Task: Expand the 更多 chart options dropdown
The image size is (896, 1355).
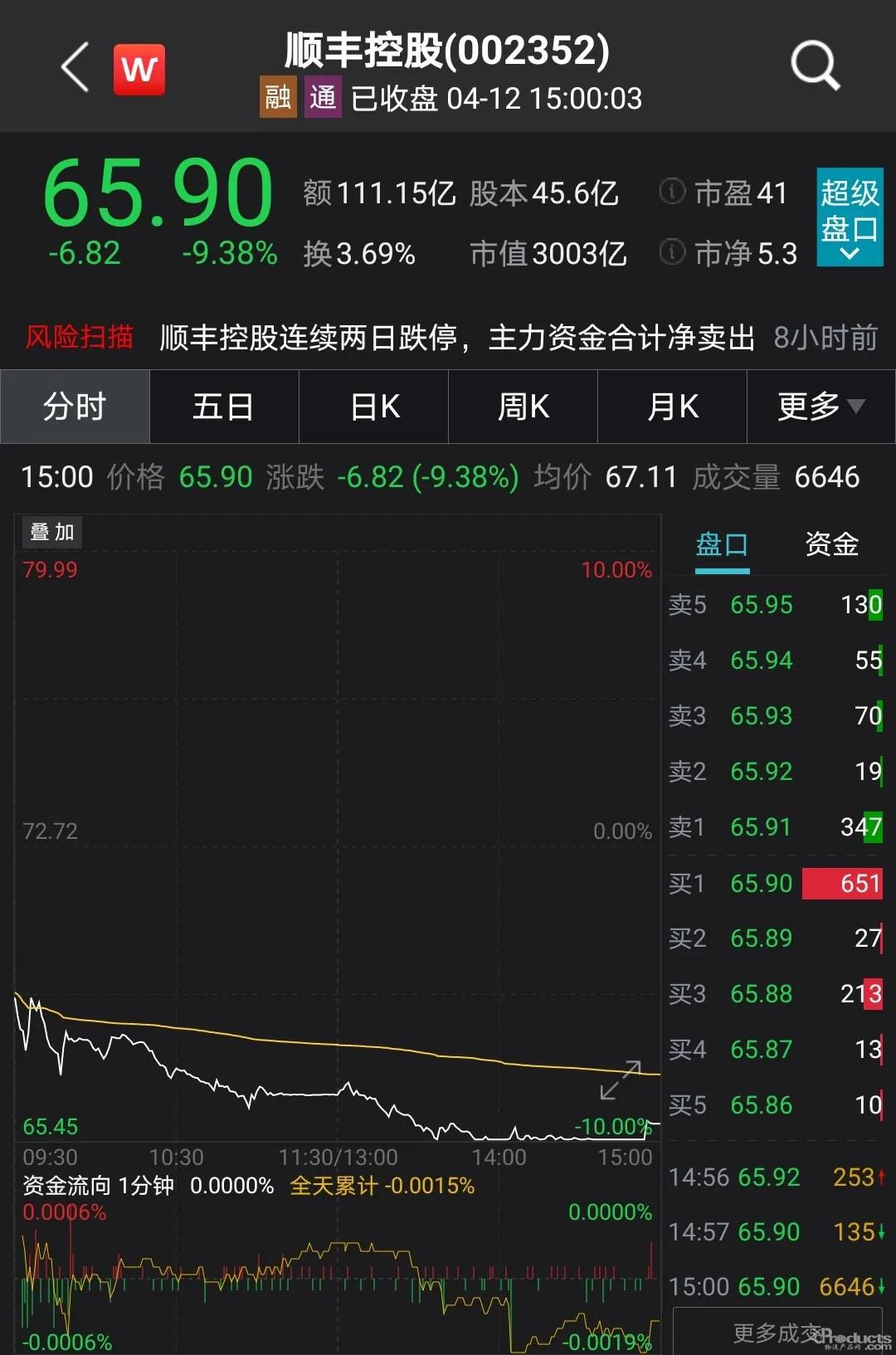Action: [817, 407]
